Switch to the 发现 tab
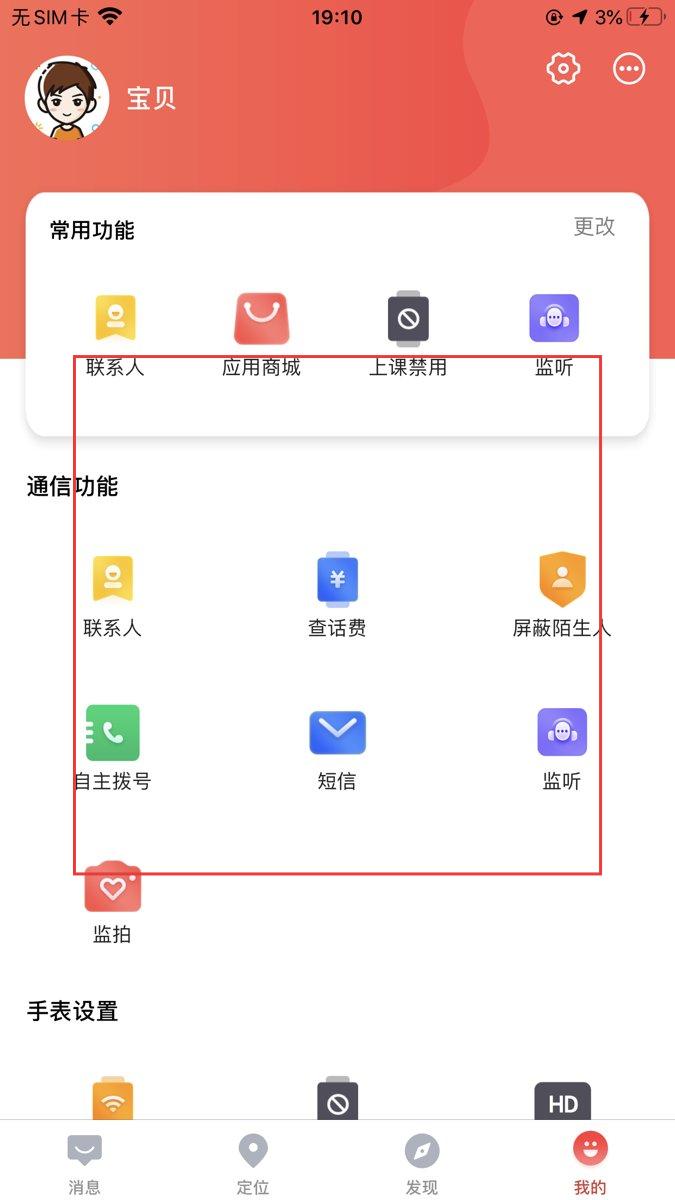The image size is (675, 1200). click(422, 1164)
